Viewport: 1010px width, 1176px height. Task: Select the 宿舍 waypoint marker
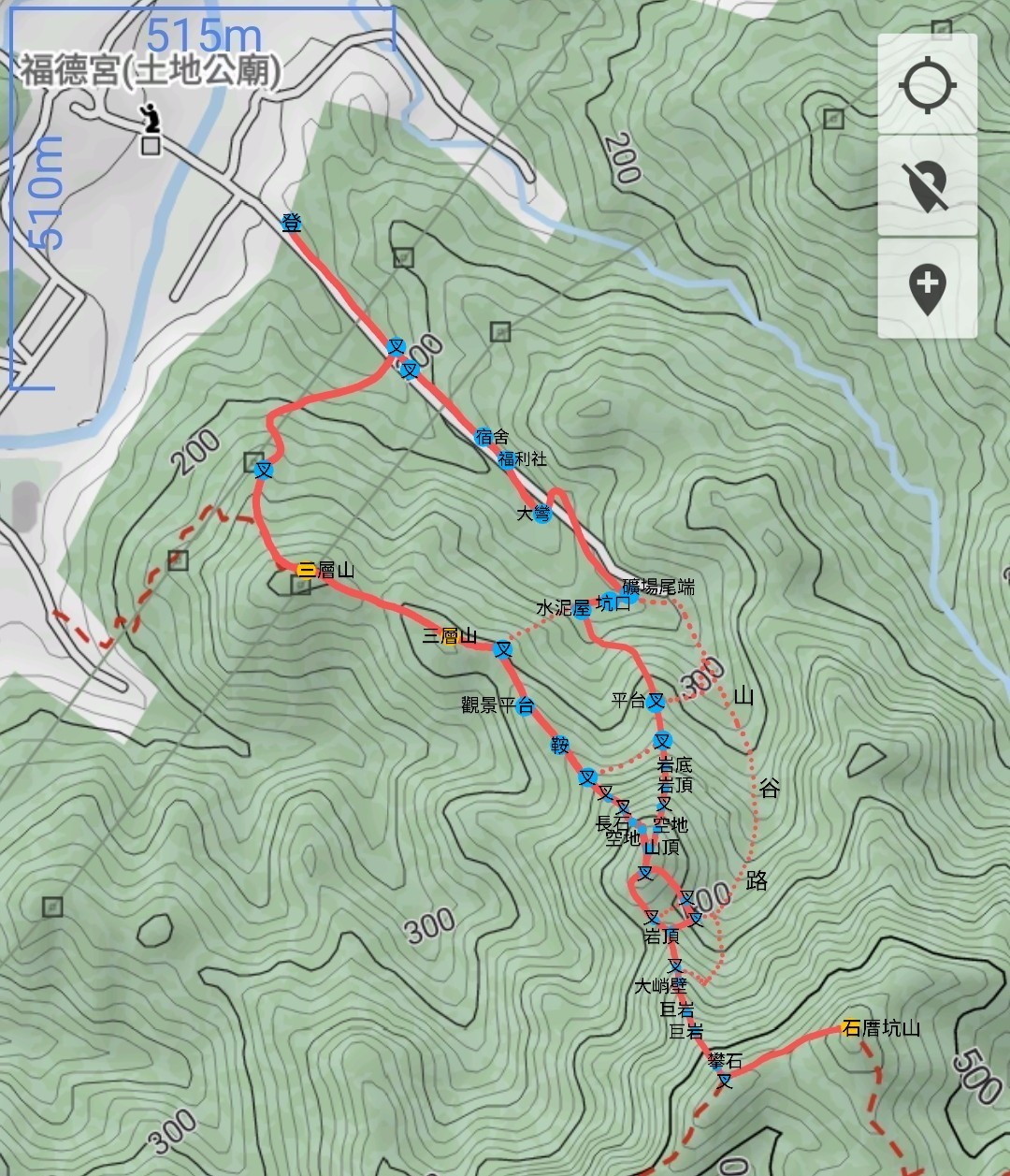[x=483, y=436]
